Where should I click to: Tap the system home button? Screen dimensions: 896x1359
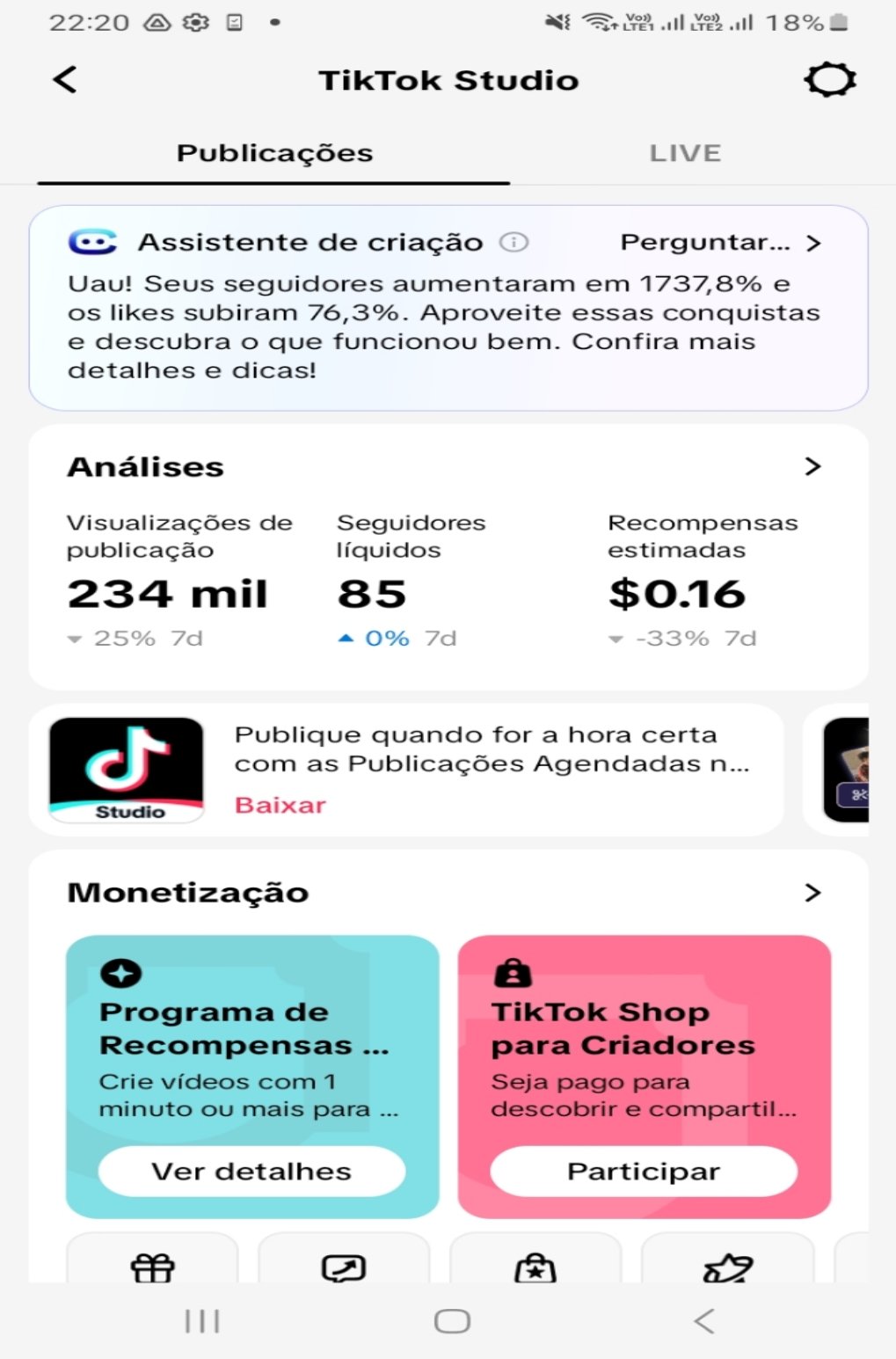click(x=452, y=1320)
